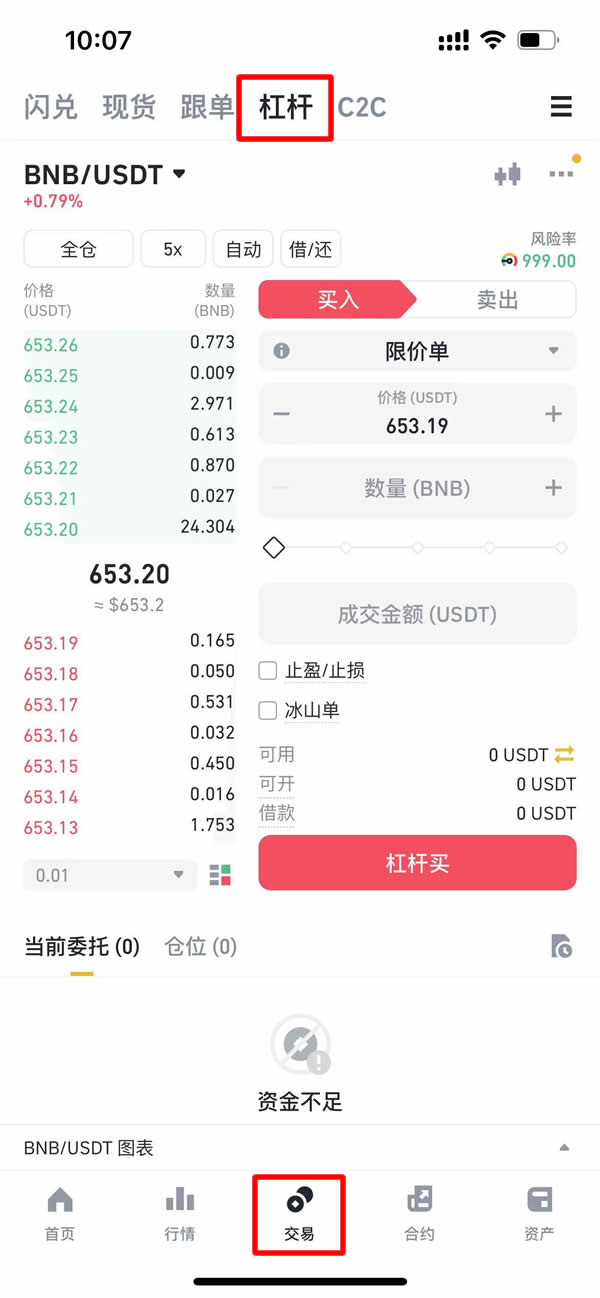Increase the price with the plus button
600x1298 pixels.
click(x=553, y=414)
